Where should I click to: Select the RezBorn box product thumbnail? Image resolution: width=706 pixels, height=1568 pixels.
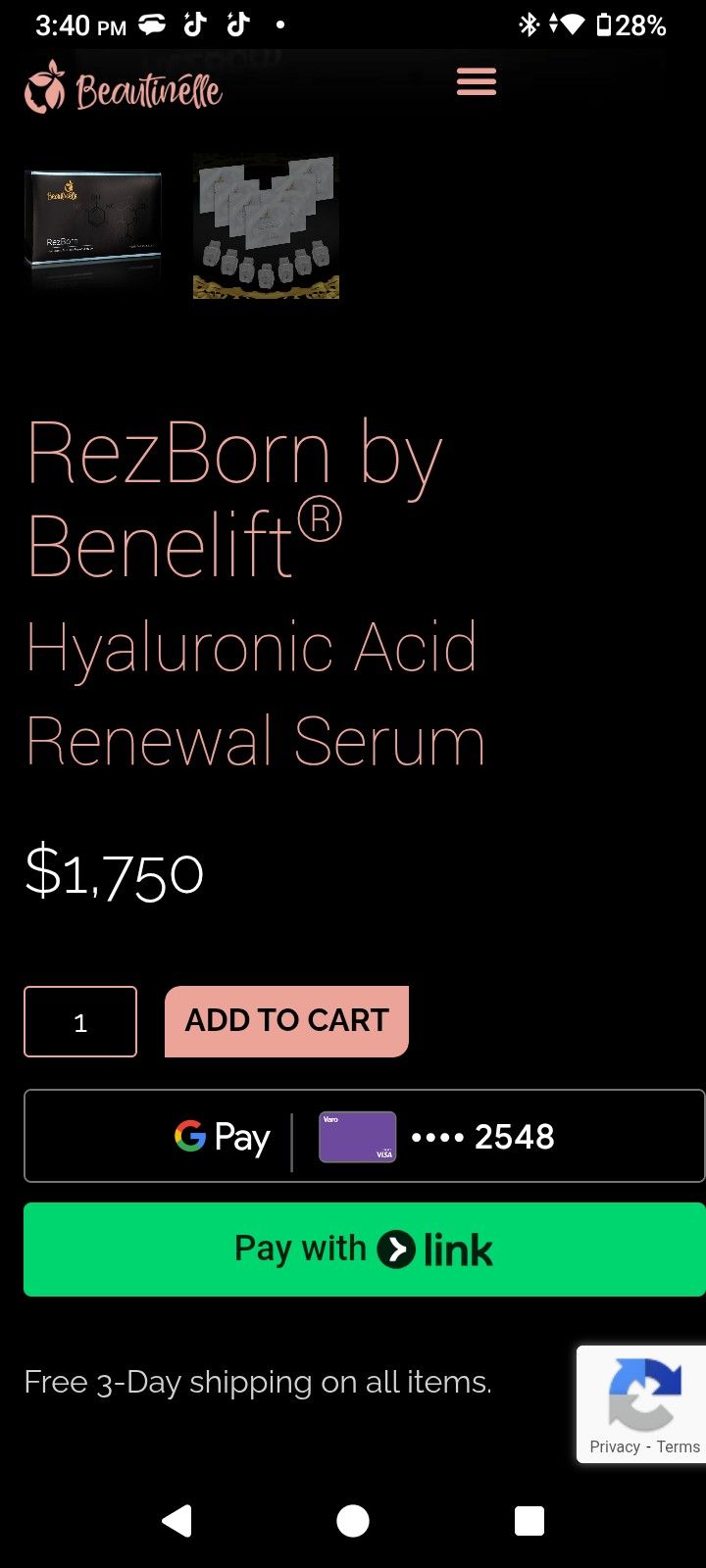[x=93, y=227]
